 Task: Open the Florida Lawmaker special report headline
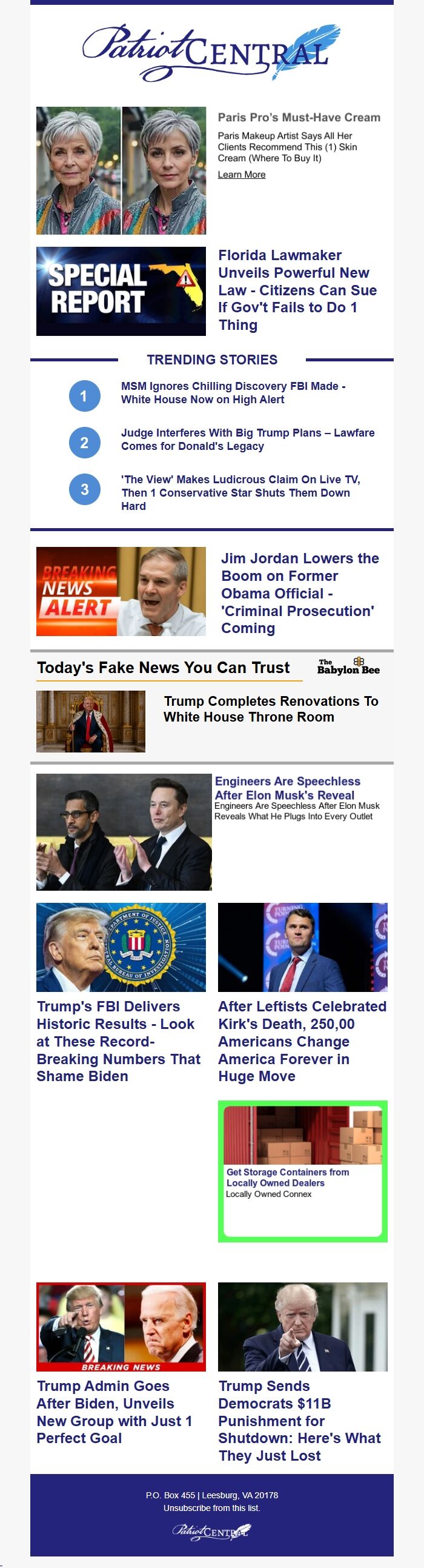pos(297,290)
